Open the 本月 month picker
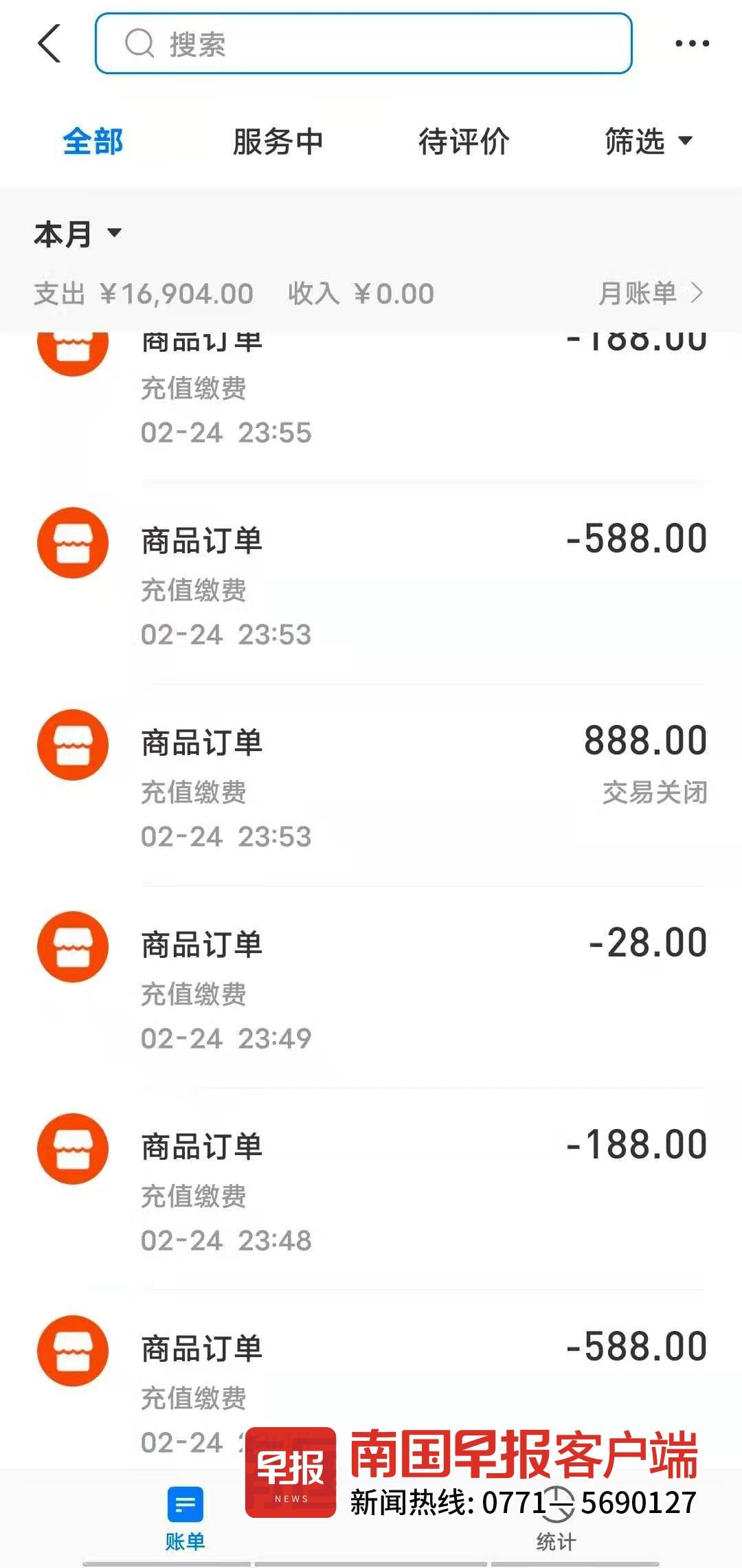The image size is (742, 1568). (77, 234)
